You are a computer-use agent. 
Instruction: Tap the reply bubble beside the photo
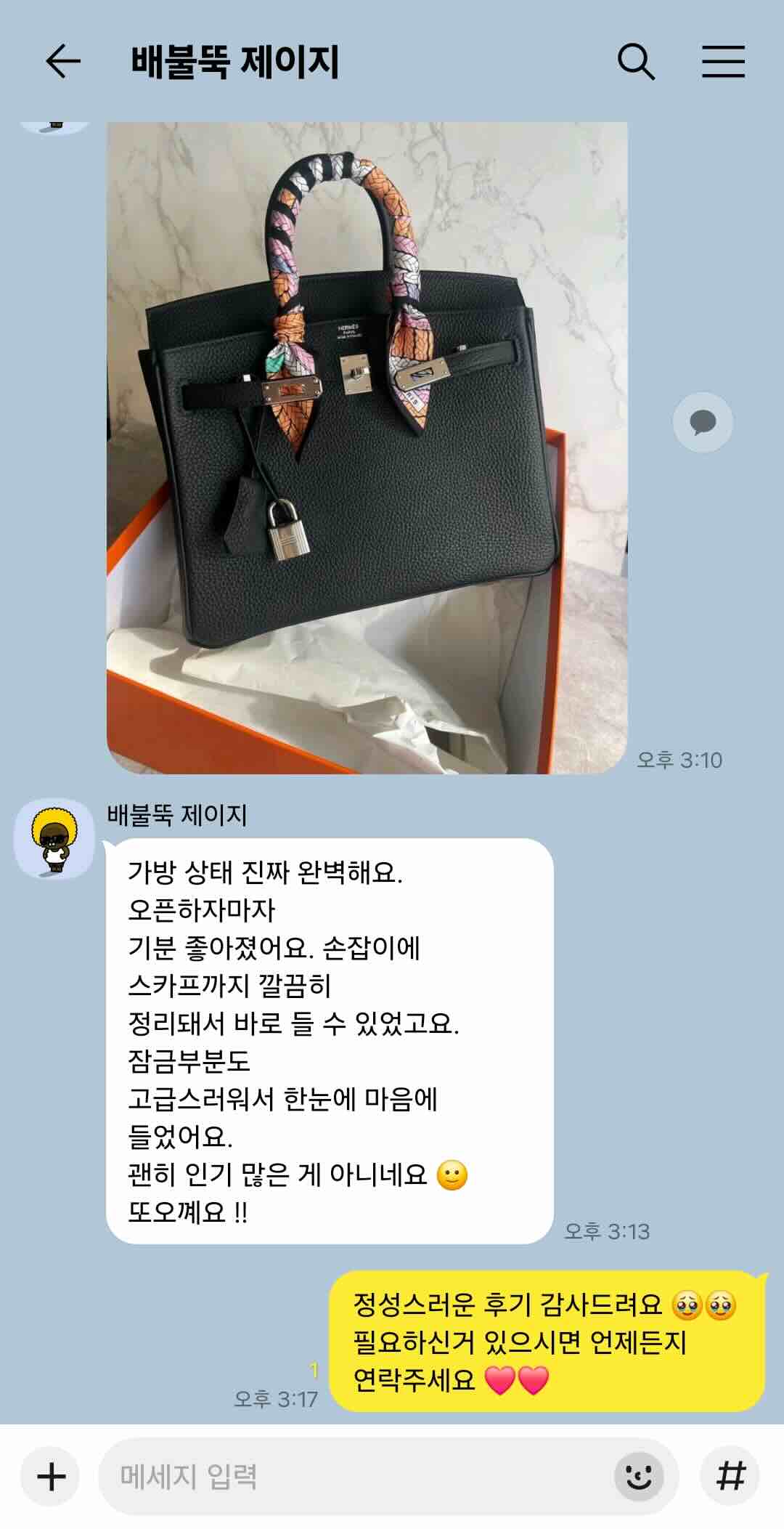click(702, 422)
